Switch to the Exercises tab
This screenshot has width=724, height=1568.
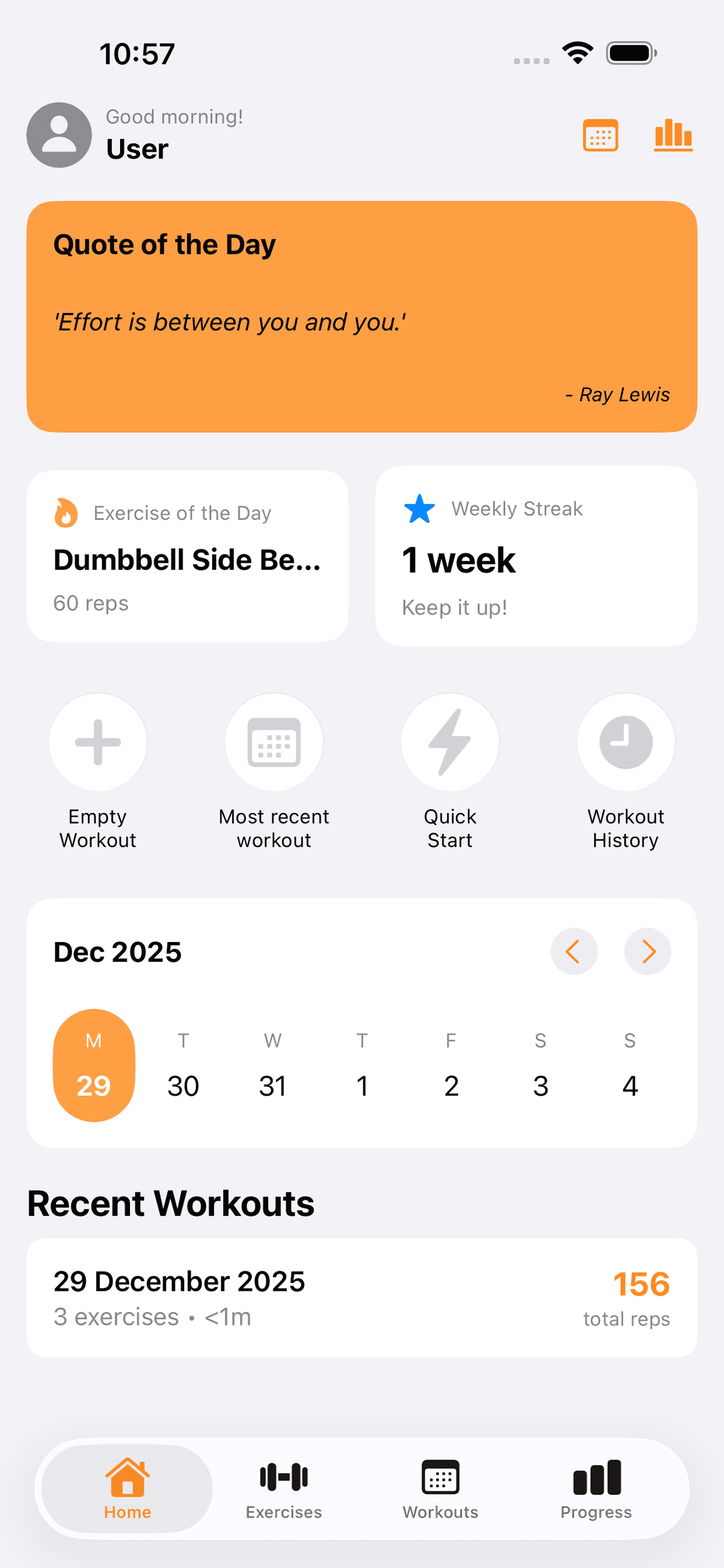(283, 1489)
